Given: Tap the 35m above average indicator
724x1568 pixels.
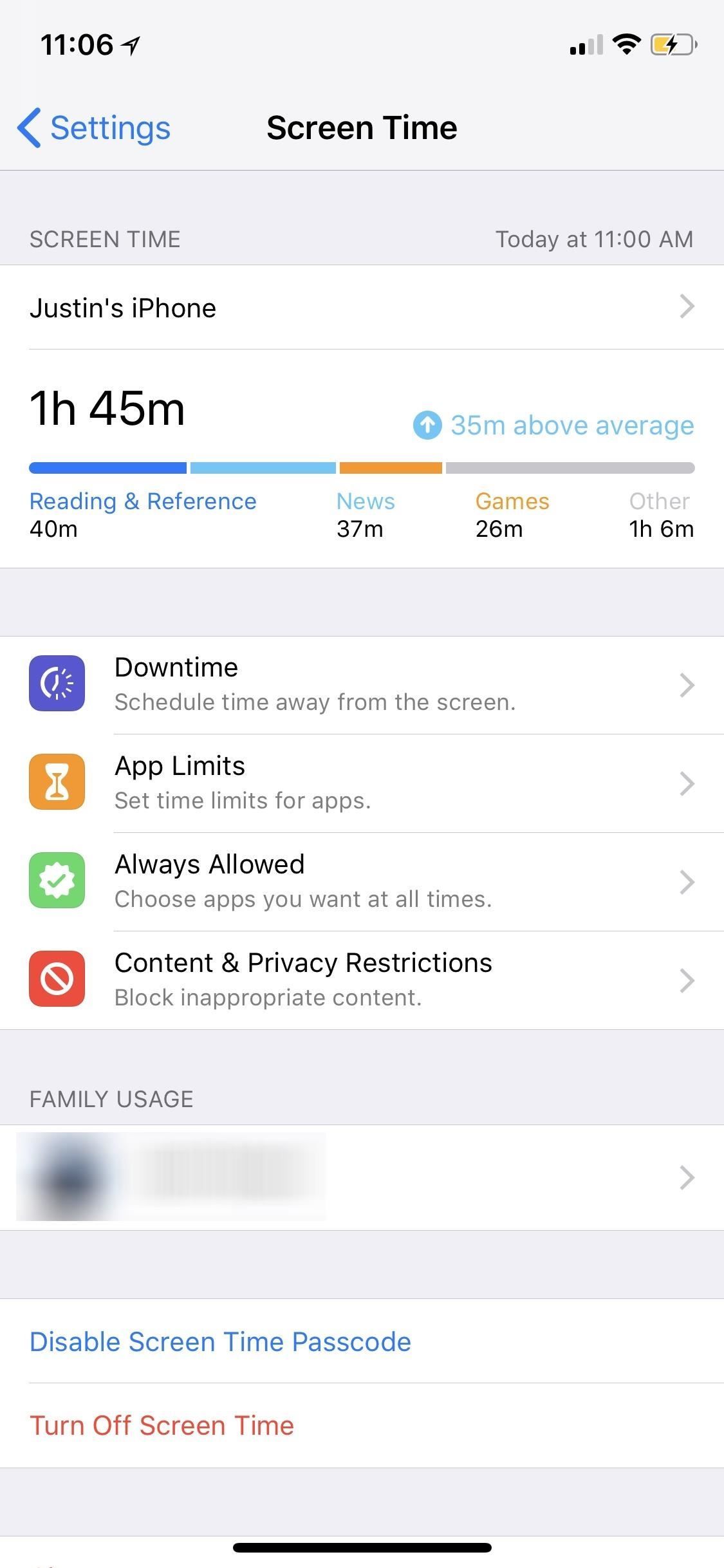Looking at the screenshot, I should (x=555, y=425).
